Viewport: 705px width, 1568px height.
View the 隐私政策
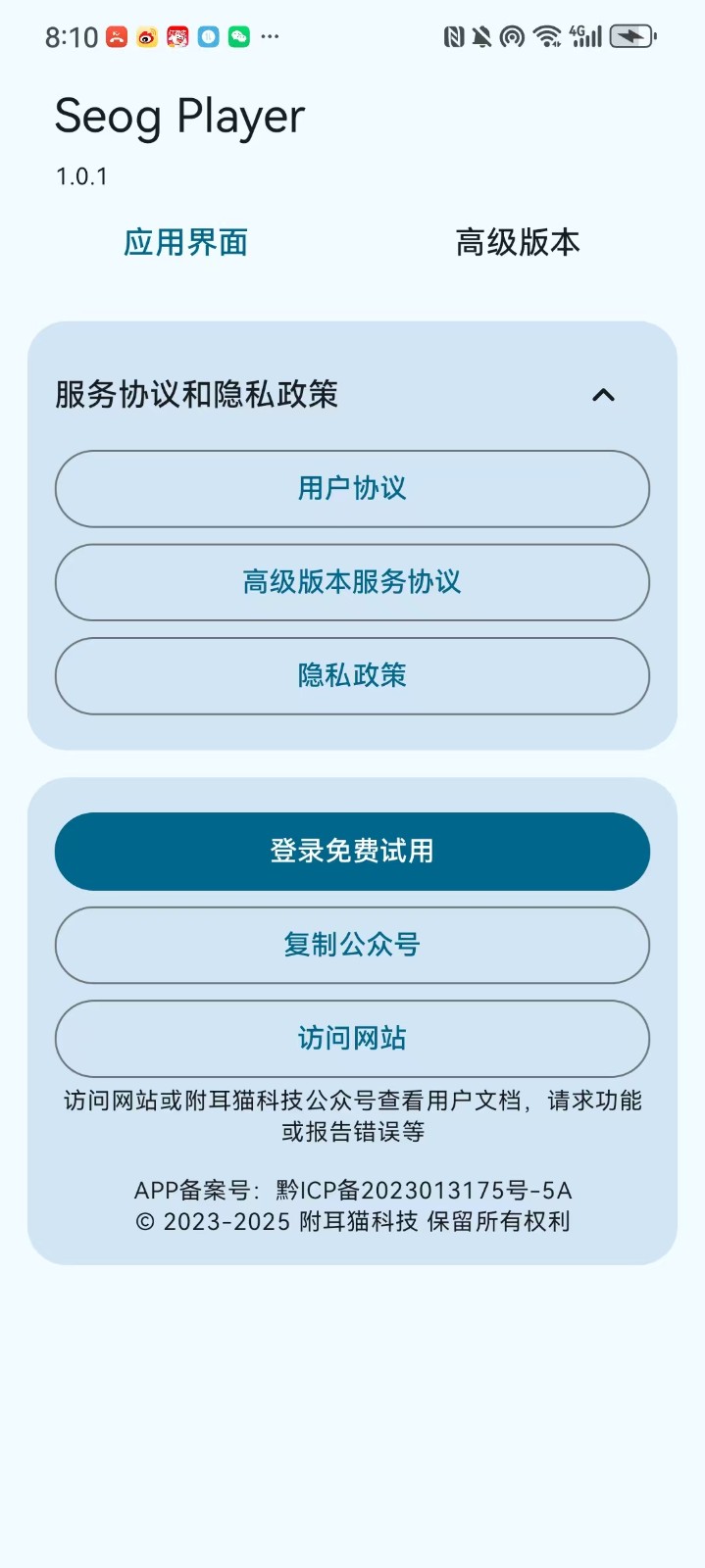(x=352, y=676)
